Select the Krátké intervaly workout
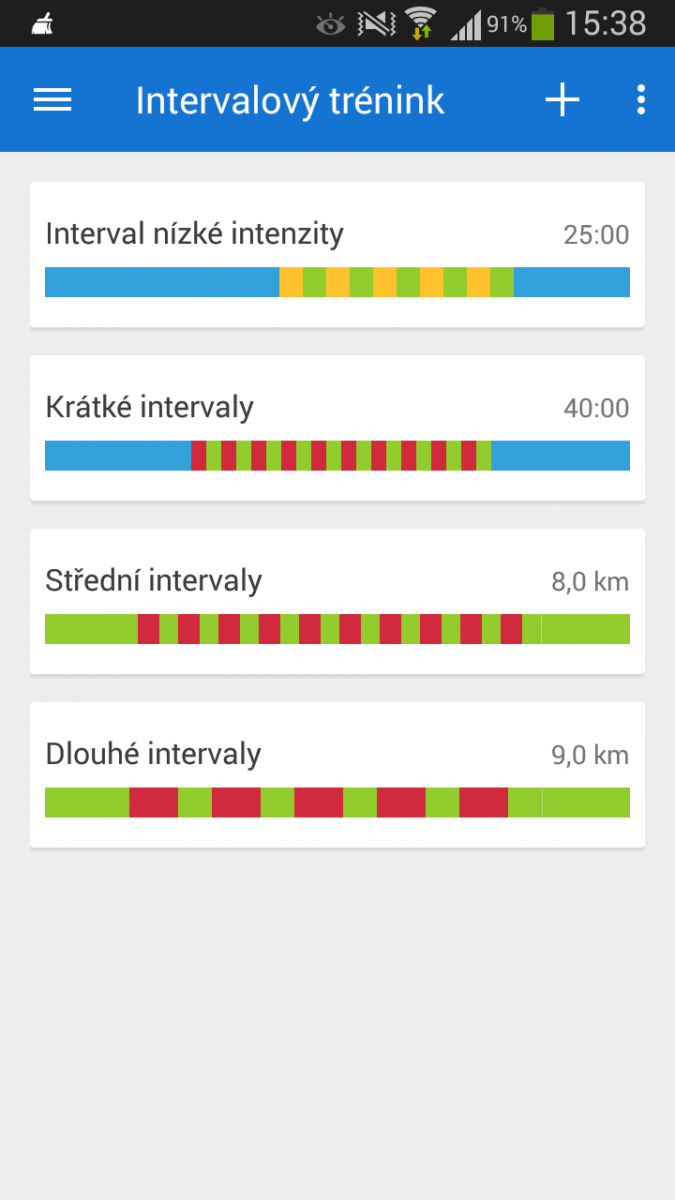 337,428
